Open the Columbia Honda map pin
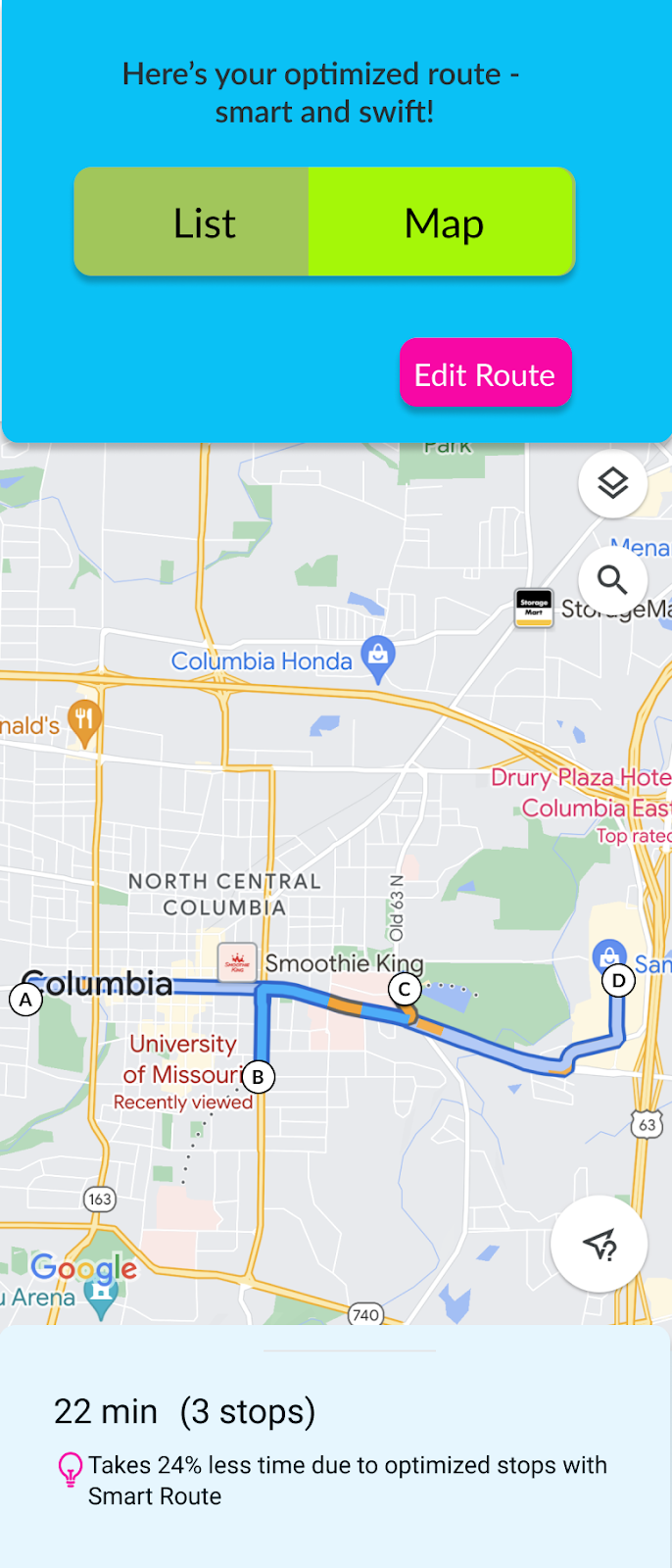 tap(378, 657)
